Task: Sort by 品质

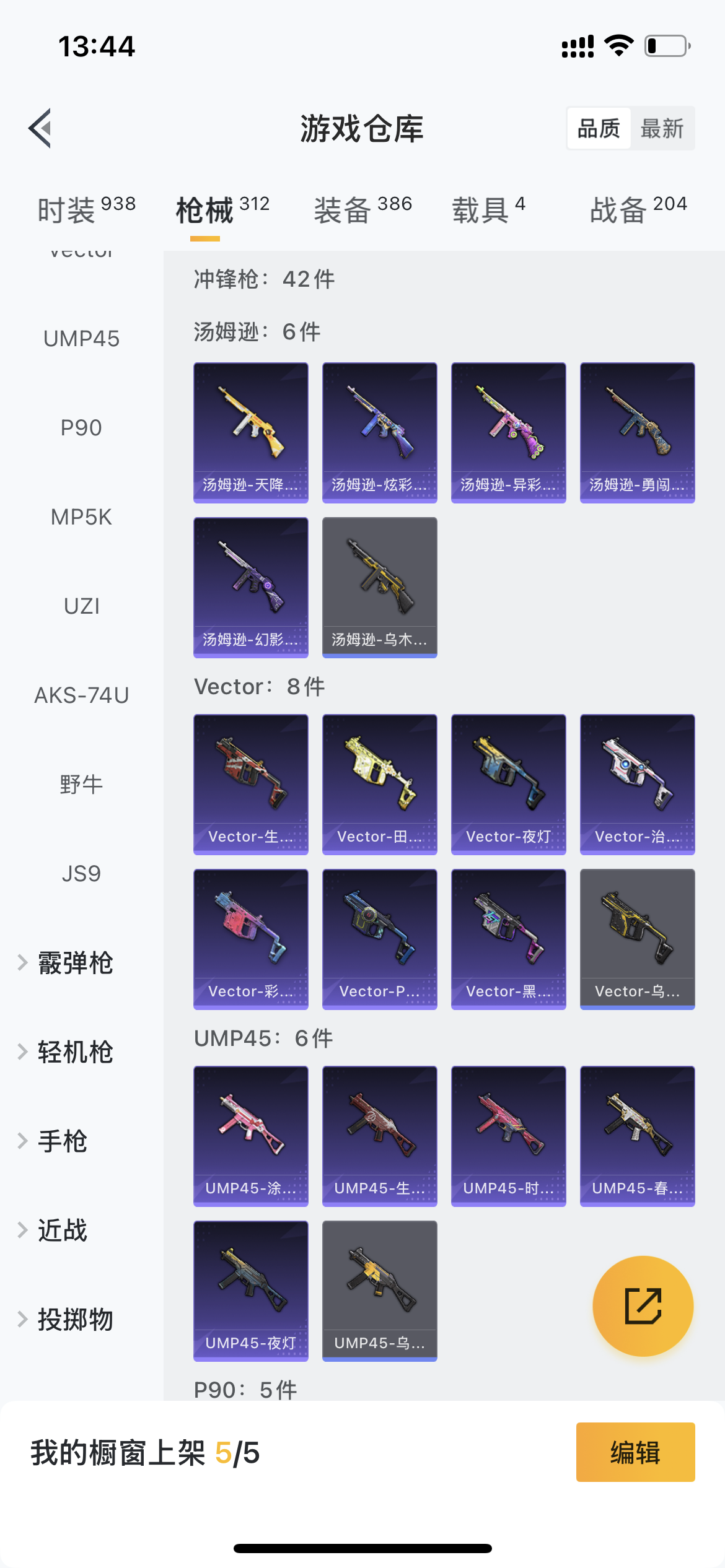Action: point(599,129)
